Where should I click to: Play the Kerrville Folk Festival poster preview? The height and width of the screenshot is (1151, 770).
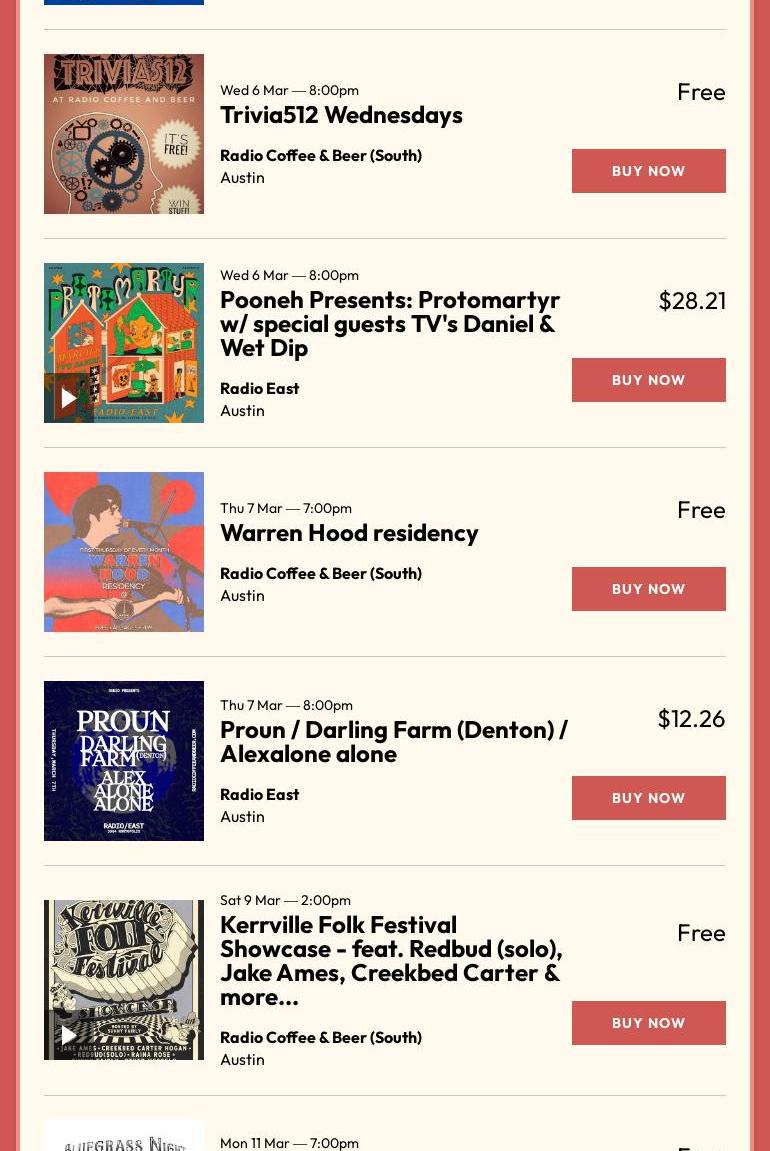[68, 1035]
